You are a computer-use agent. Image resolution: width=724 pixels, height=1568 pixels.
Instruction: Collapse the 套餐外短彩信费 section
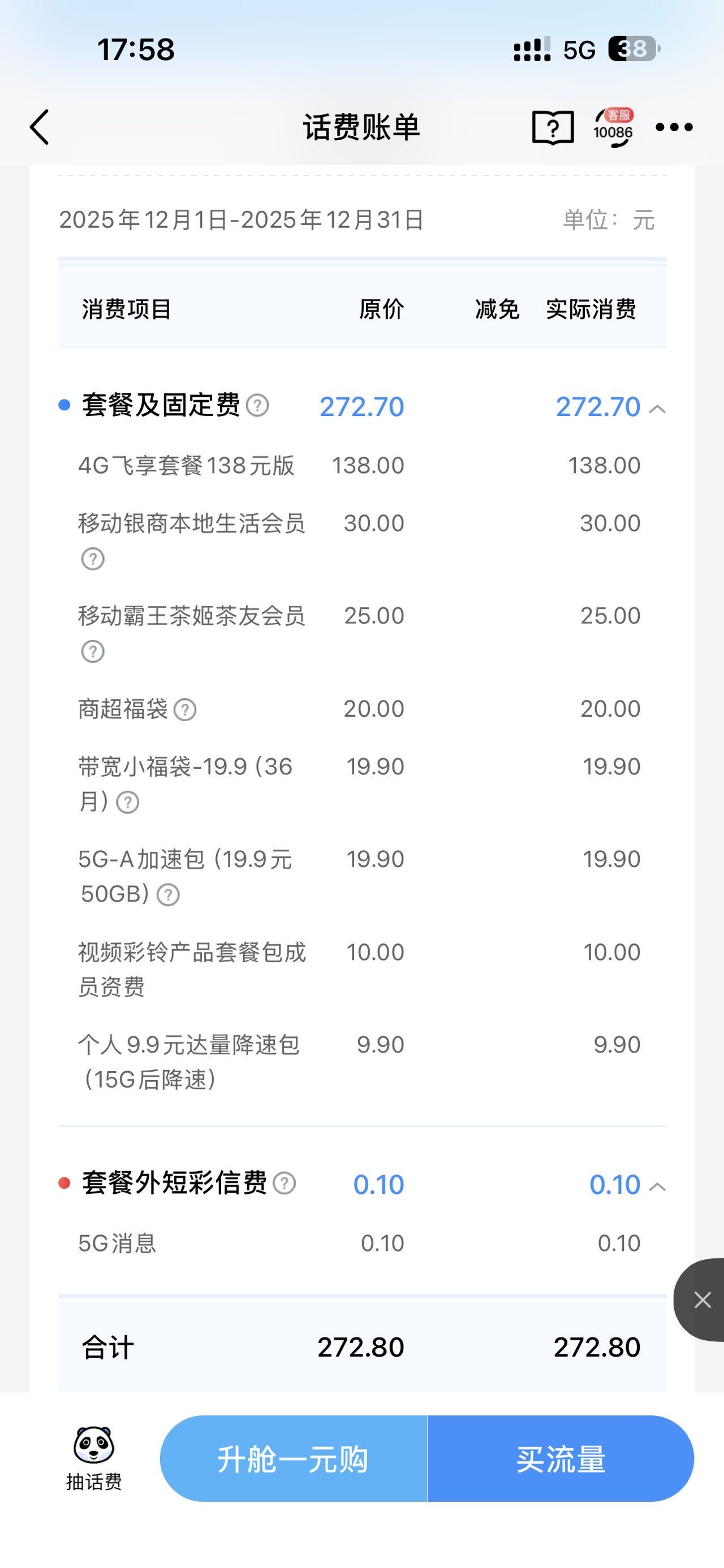pos(658,1186)
